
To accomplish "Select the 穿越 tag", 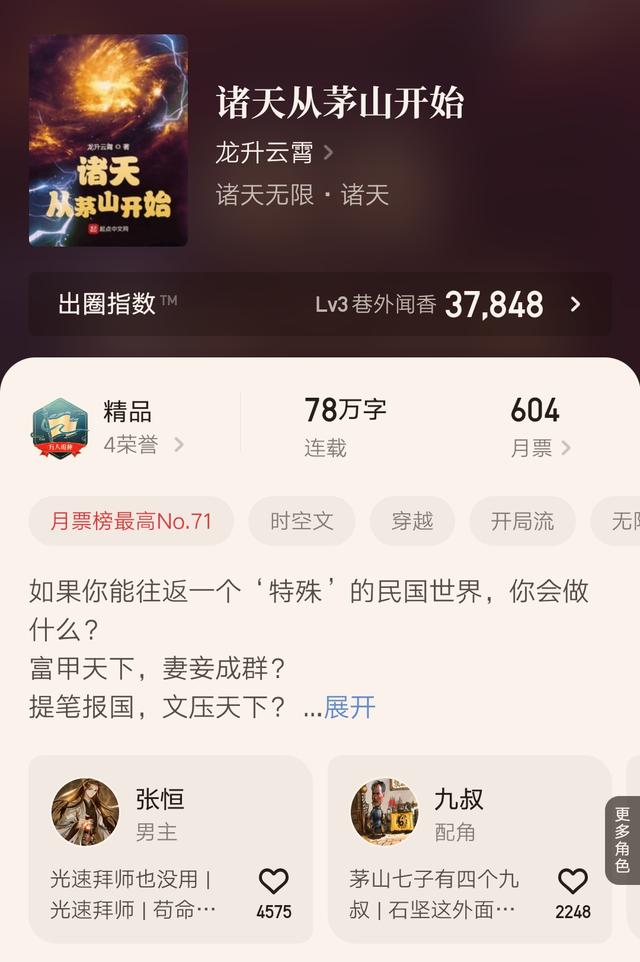I will pos(412,521).
